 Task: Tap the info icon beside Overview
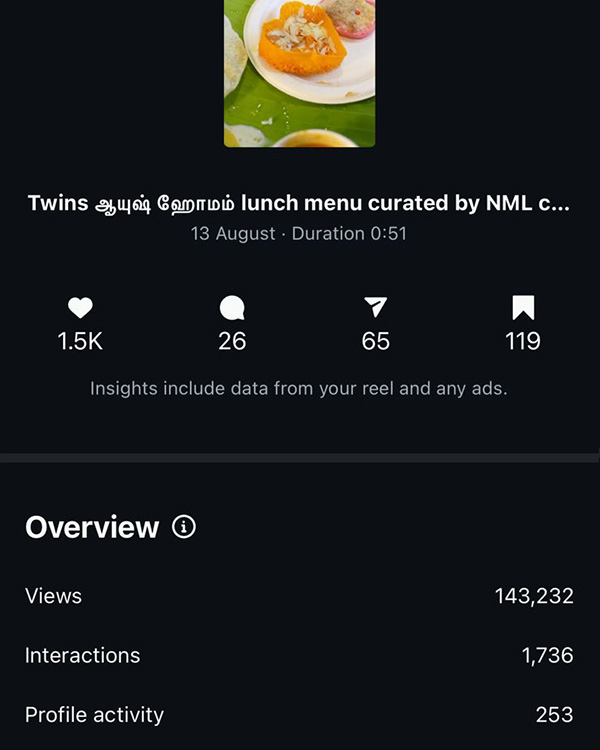point(184,527)
